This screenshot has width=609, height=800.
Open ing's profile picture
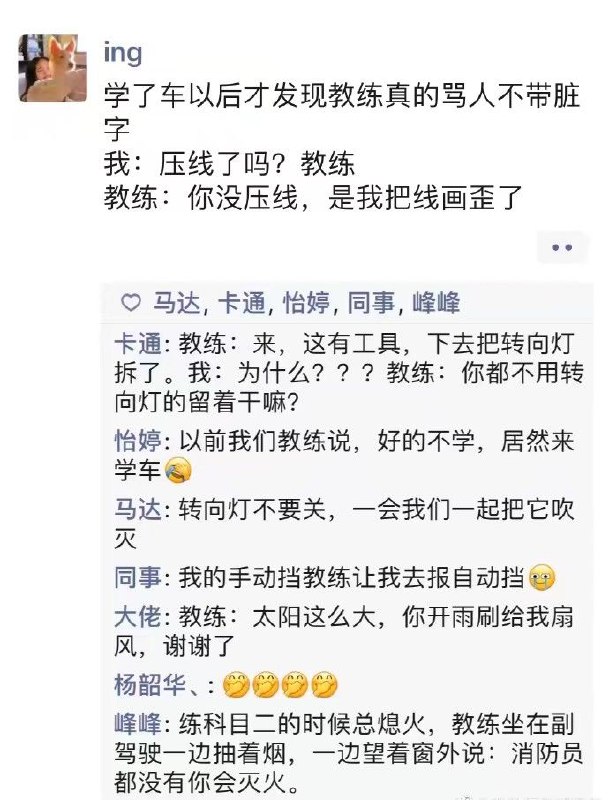49,67
